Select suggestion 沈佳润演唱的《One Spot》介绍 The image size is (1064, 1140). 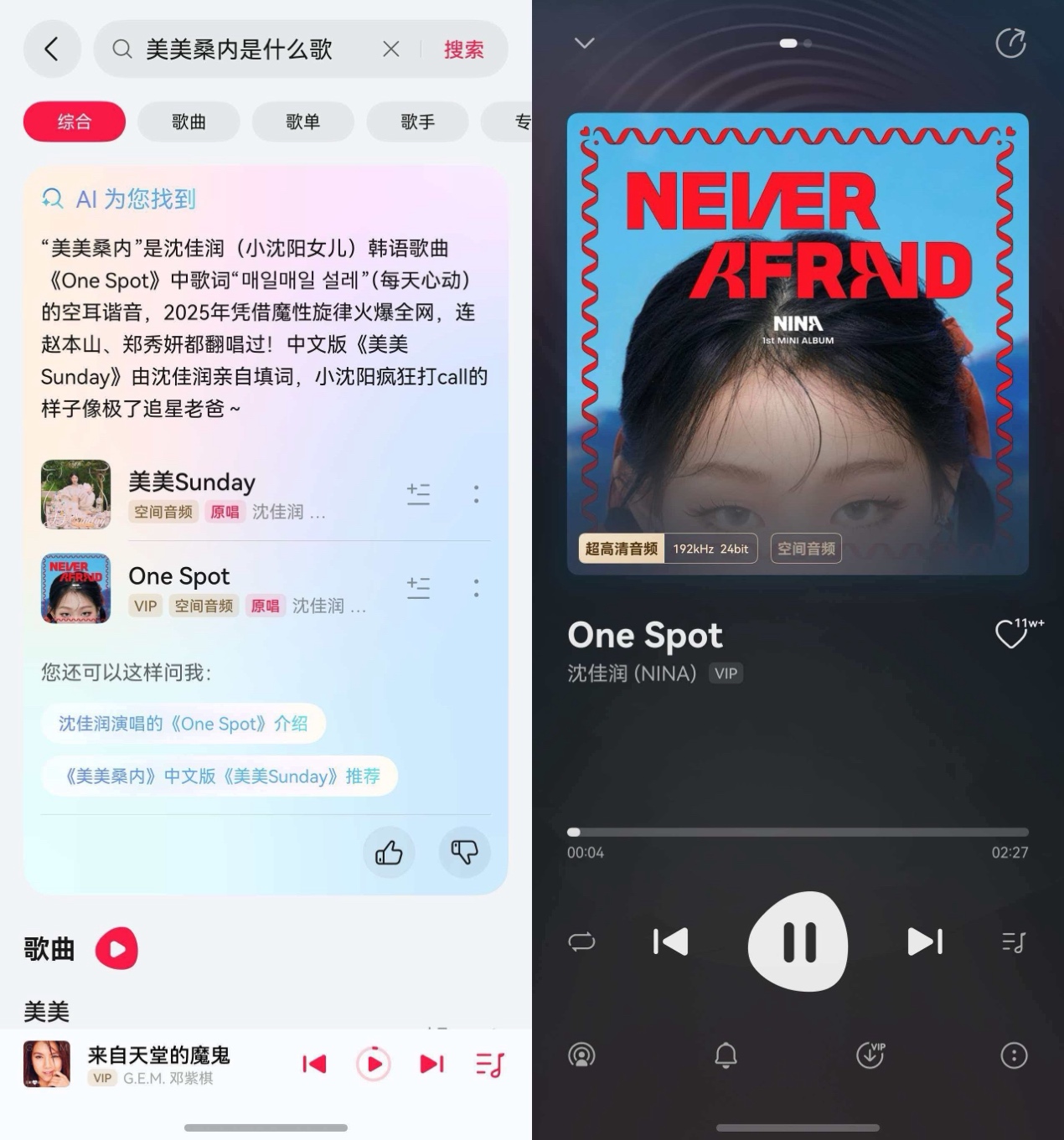coord(183,724)
